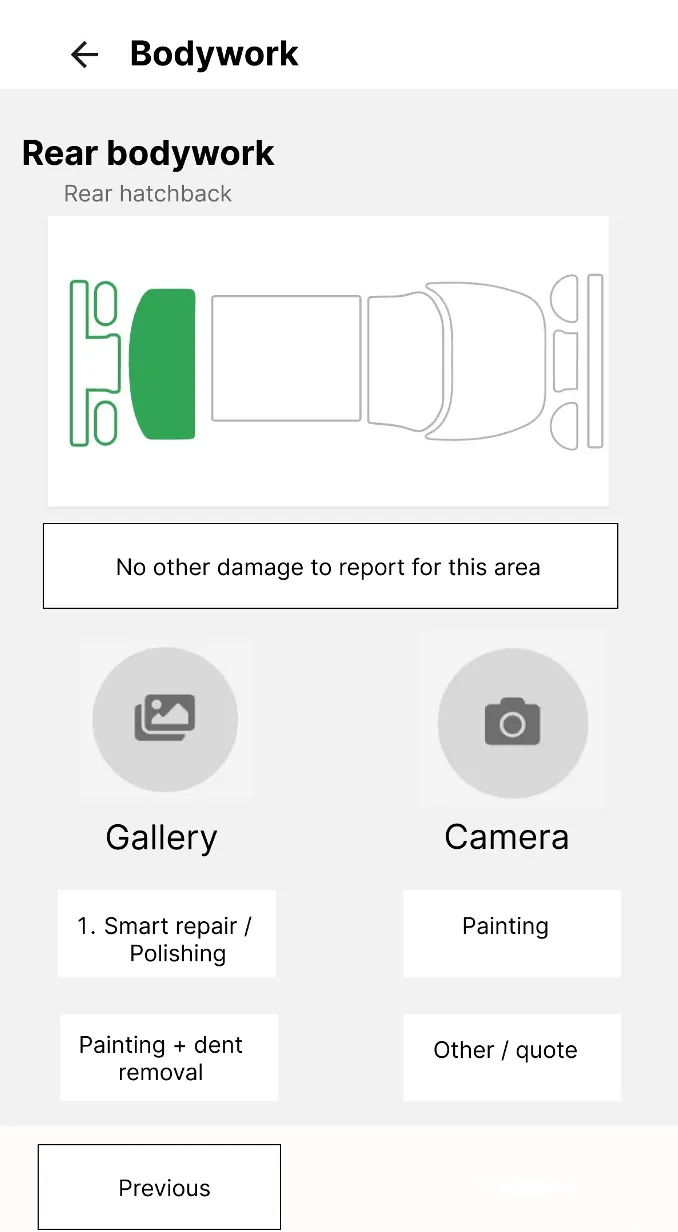Launch the Camera to take a photo

coord(512,723)
